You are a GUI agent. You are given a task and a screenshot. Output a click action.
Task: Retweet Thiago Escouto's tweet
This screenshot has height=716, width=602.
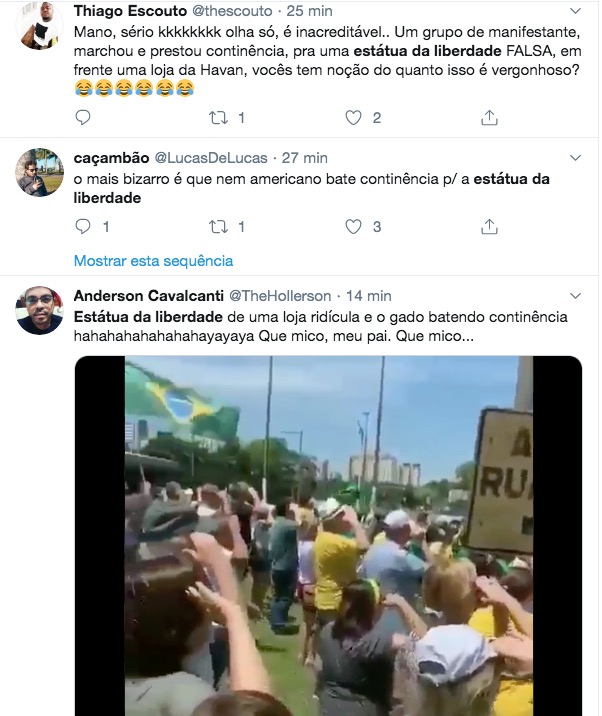coord(218,118)
